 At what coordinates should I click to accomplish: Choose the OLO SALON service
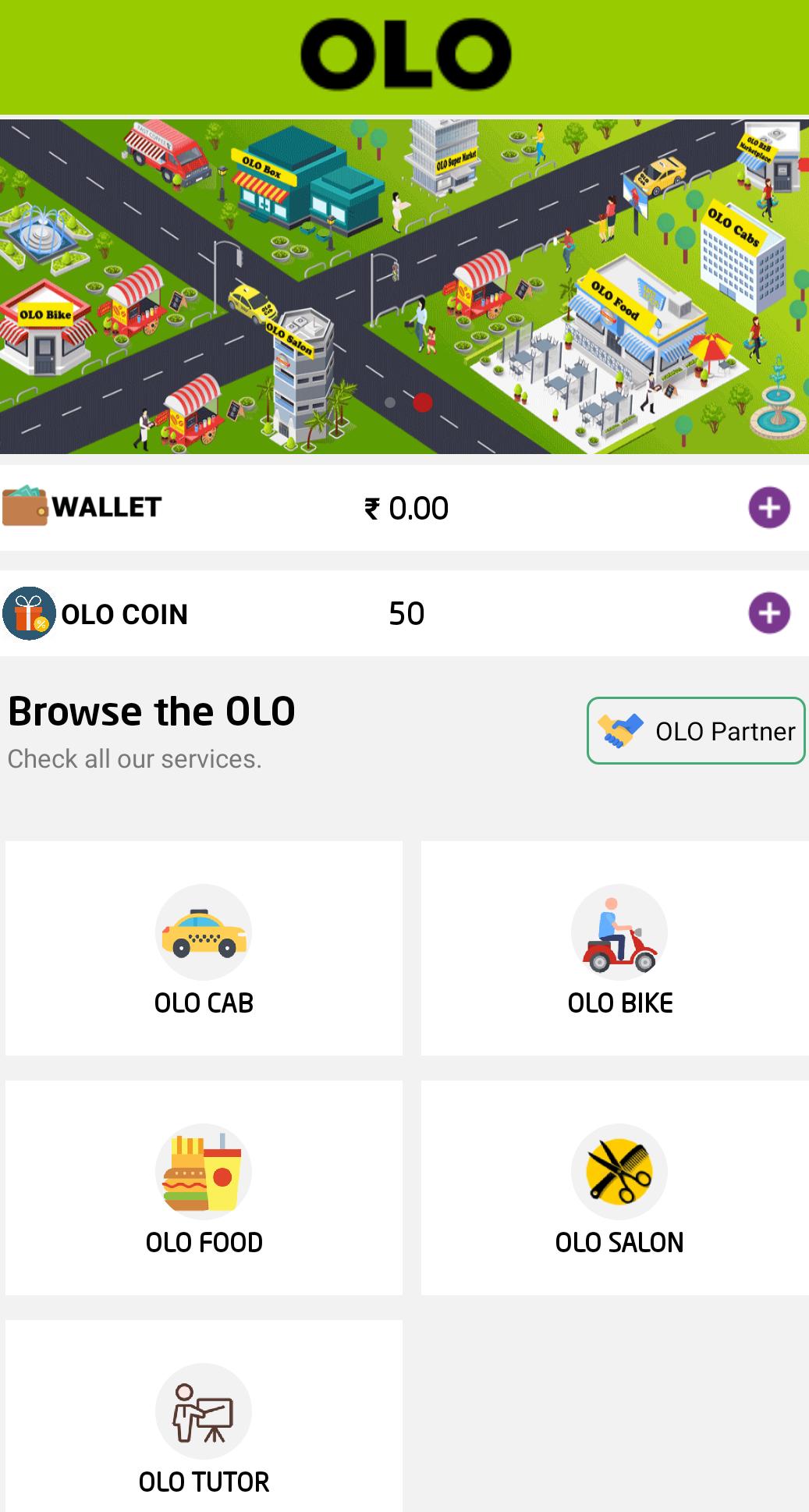[619, 1187]
